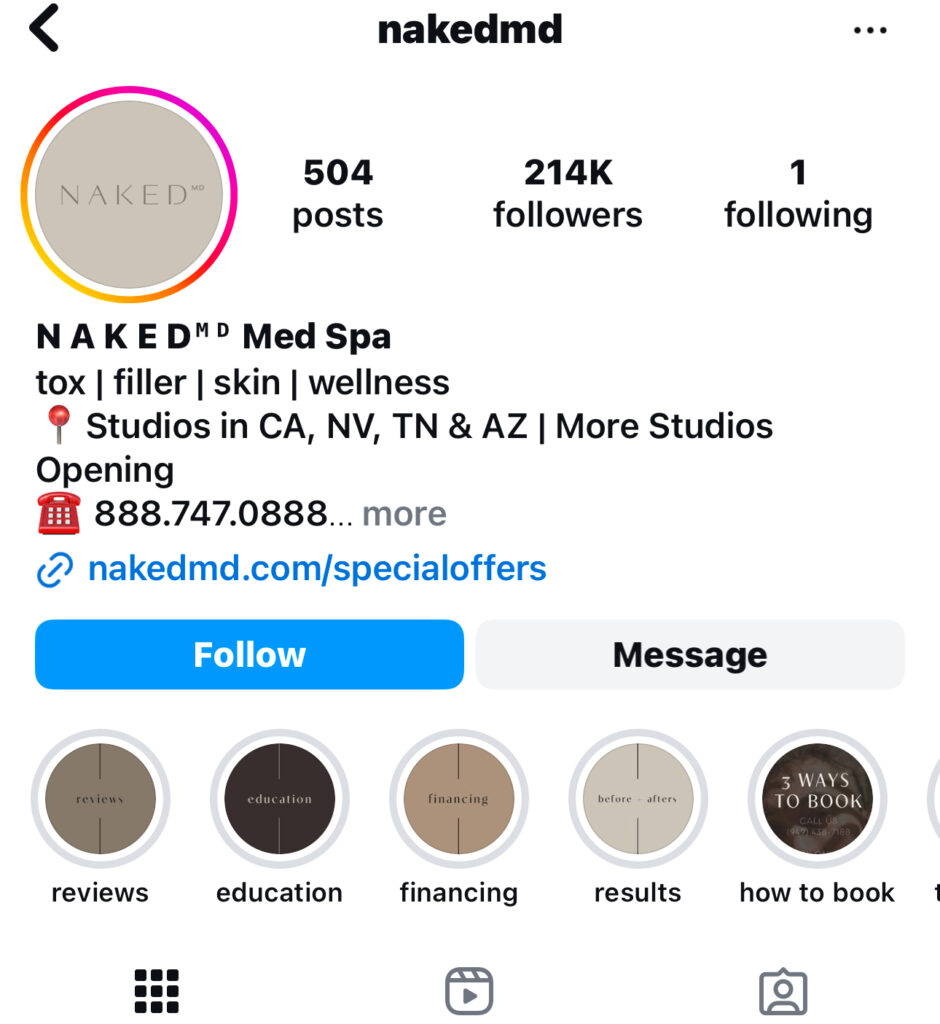Switch to the tagged posts tab

click(x=783, y=991)
